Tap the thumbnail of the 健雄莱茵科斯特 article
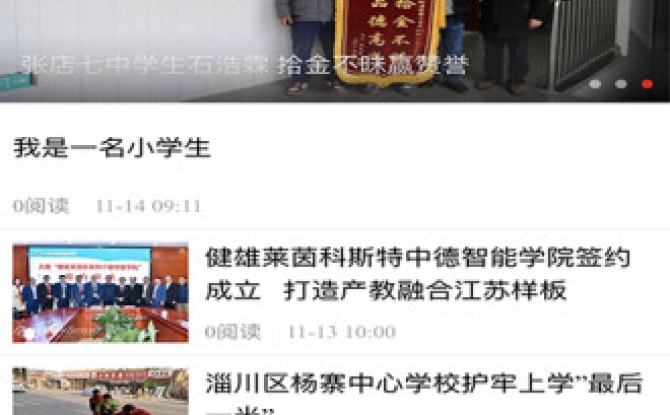Screen dimensions: 670x415 100,293
